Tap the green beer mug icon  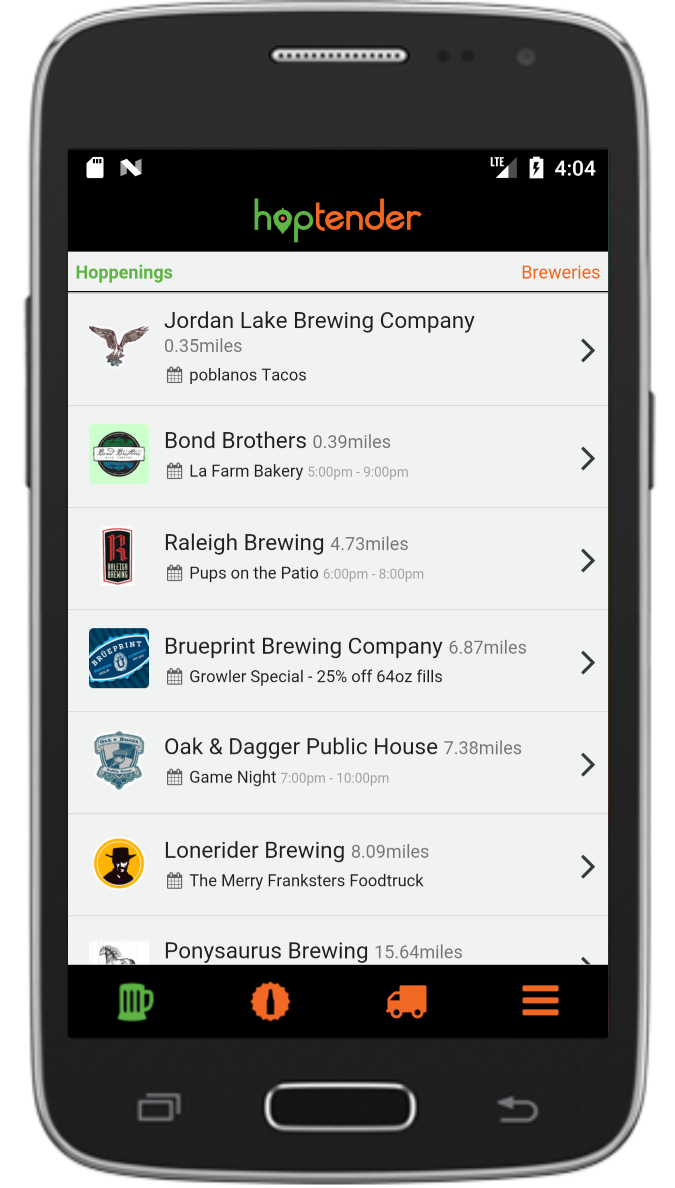coord(135,1001)
